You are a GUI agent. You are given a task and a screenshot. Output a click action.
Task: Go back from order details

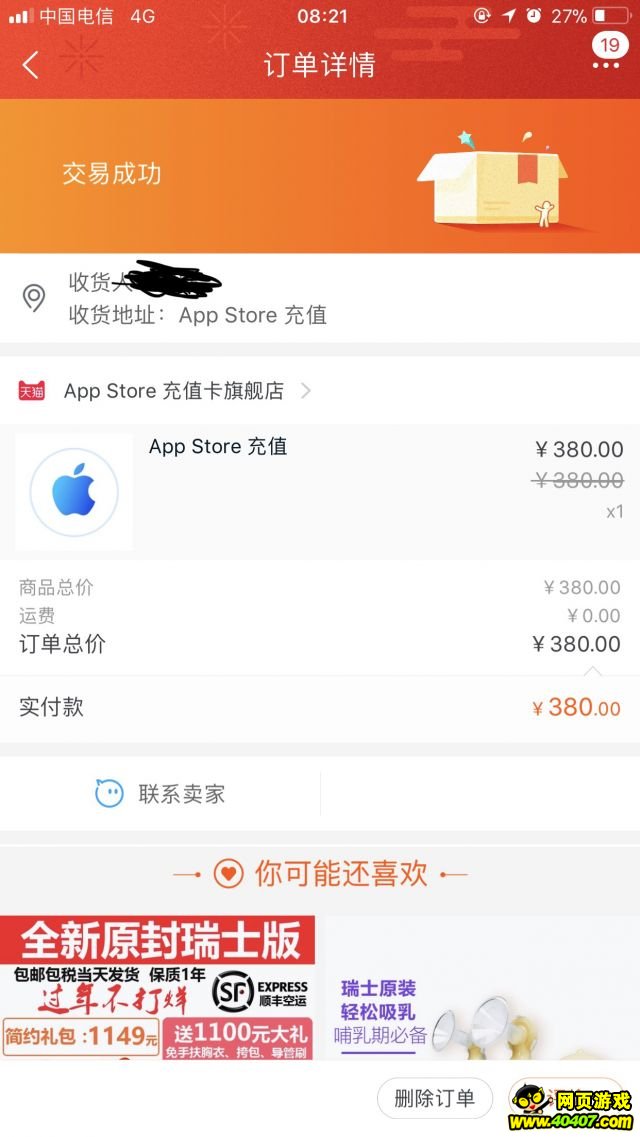click(x=31, y=65)
